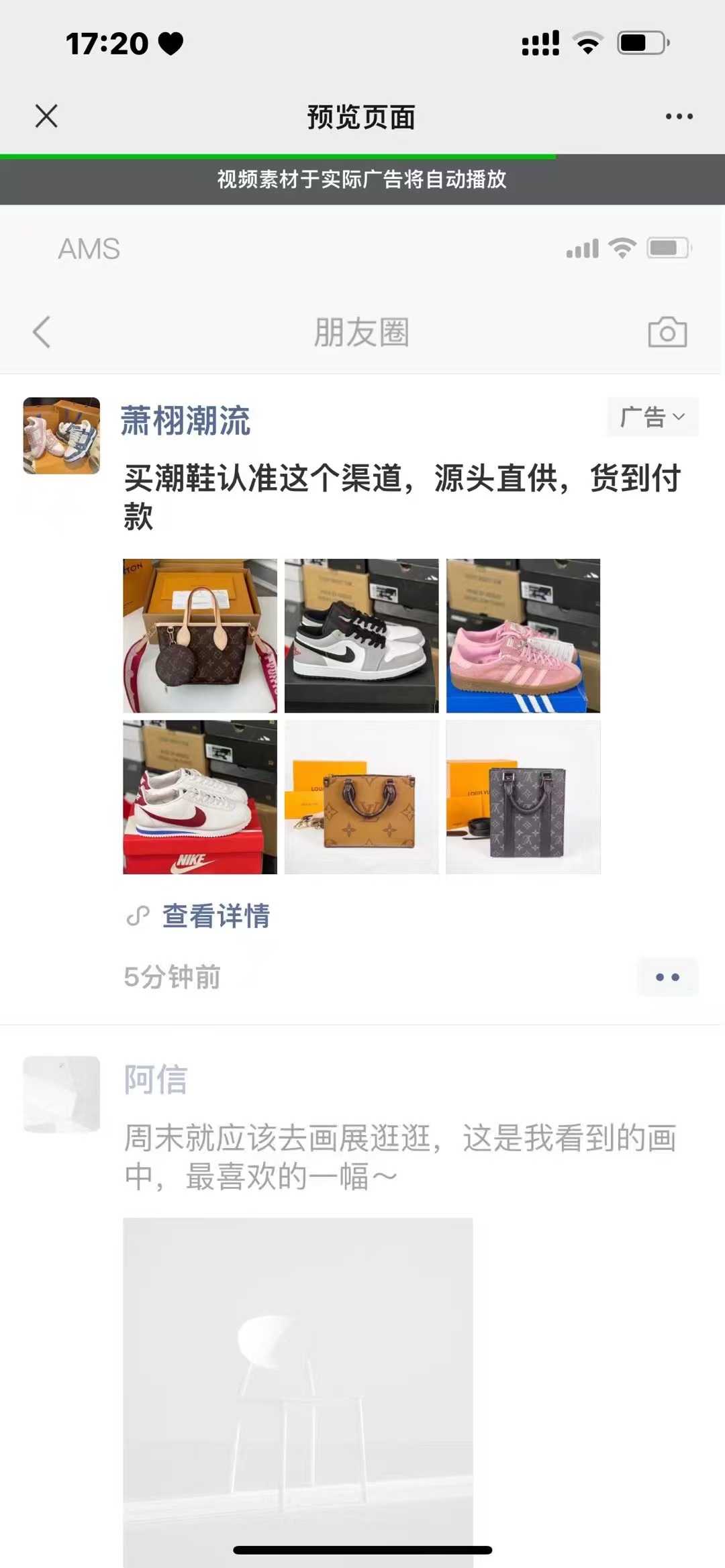Open like and comment options on ad
Screen dimensions: 725x1568
pyautogui.click(x=667, y=977)
